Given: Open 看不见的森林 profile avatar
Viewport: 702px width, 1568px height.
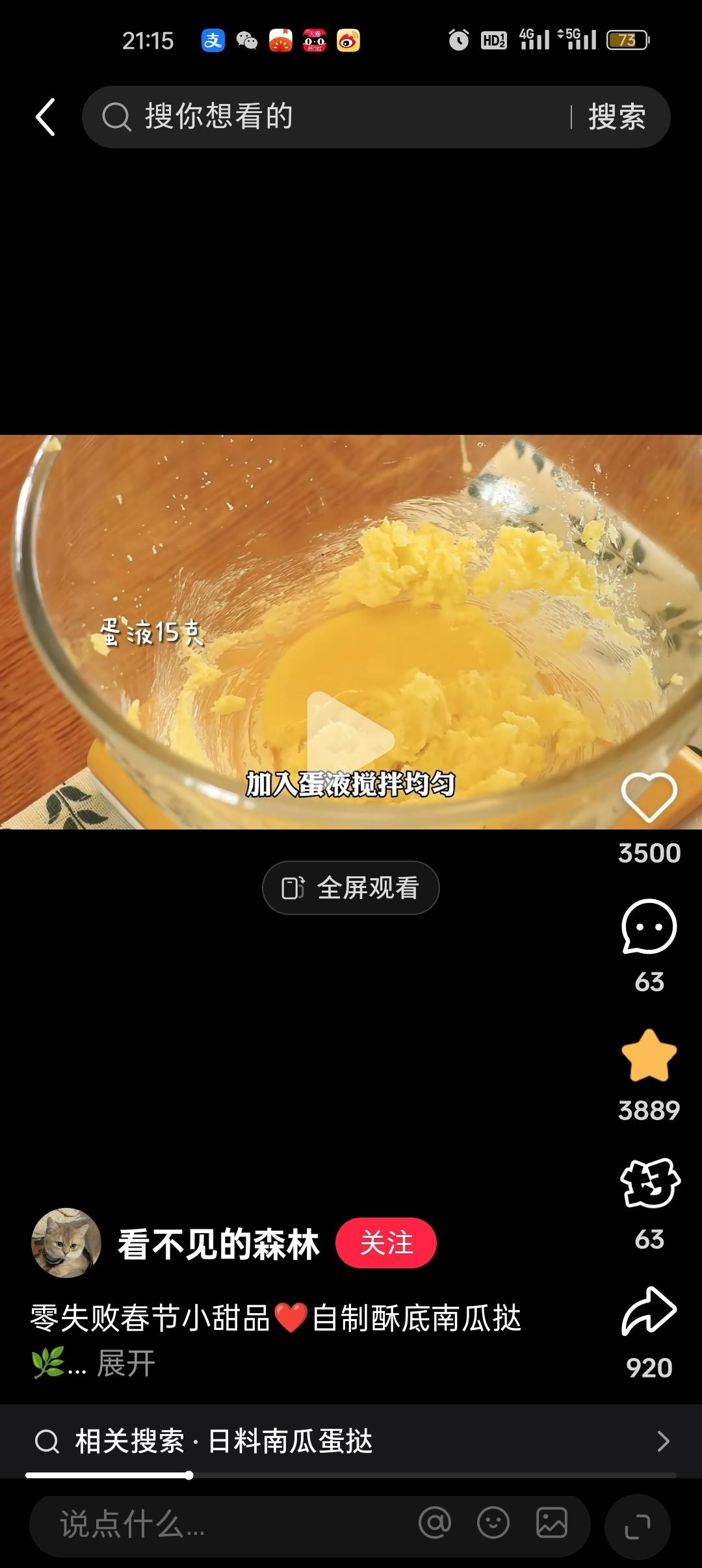Looking at the screenshot, I should [x=66, y=1242].
